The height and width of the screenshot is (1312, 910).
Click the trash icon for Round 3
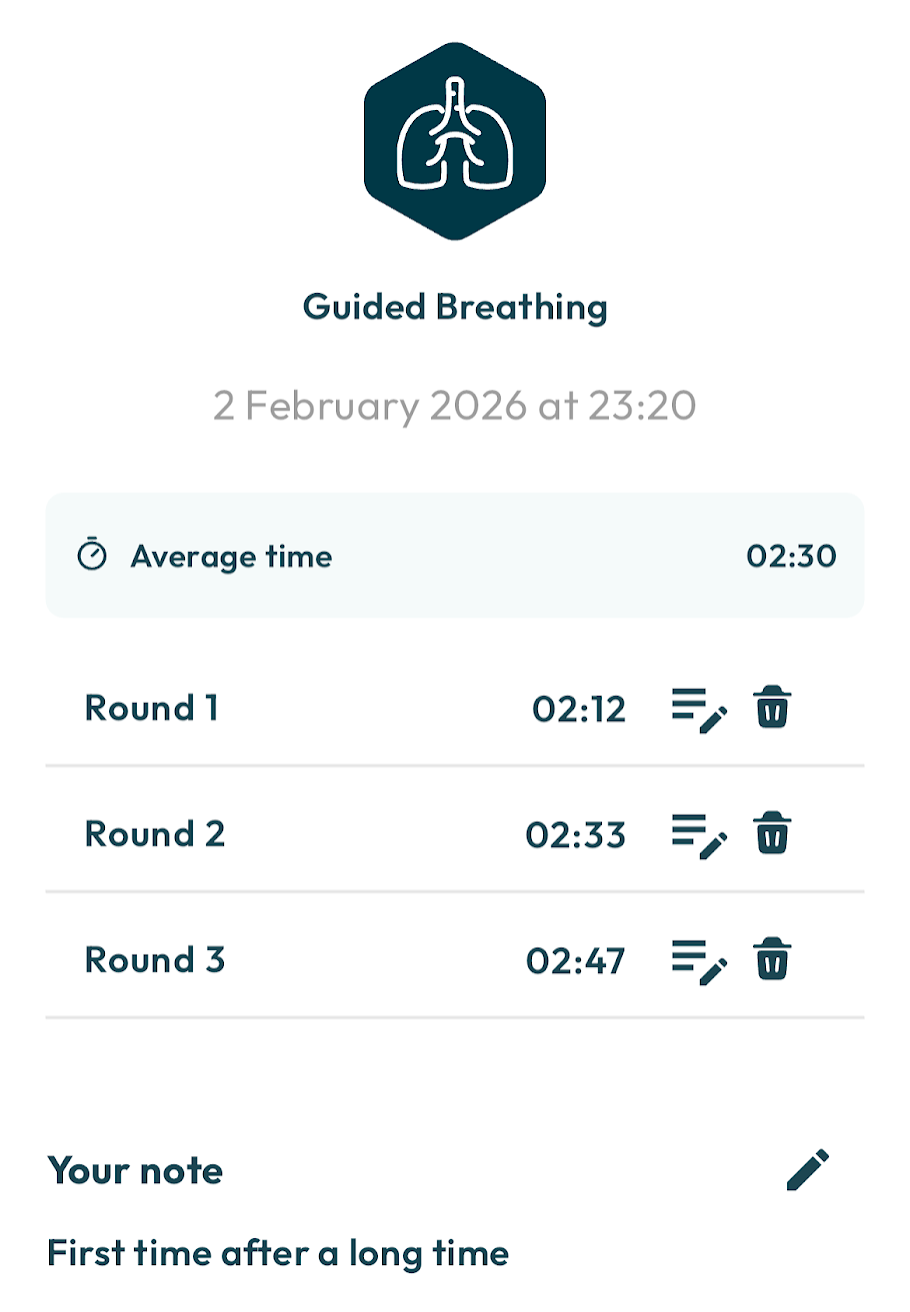tap(771, 960)
